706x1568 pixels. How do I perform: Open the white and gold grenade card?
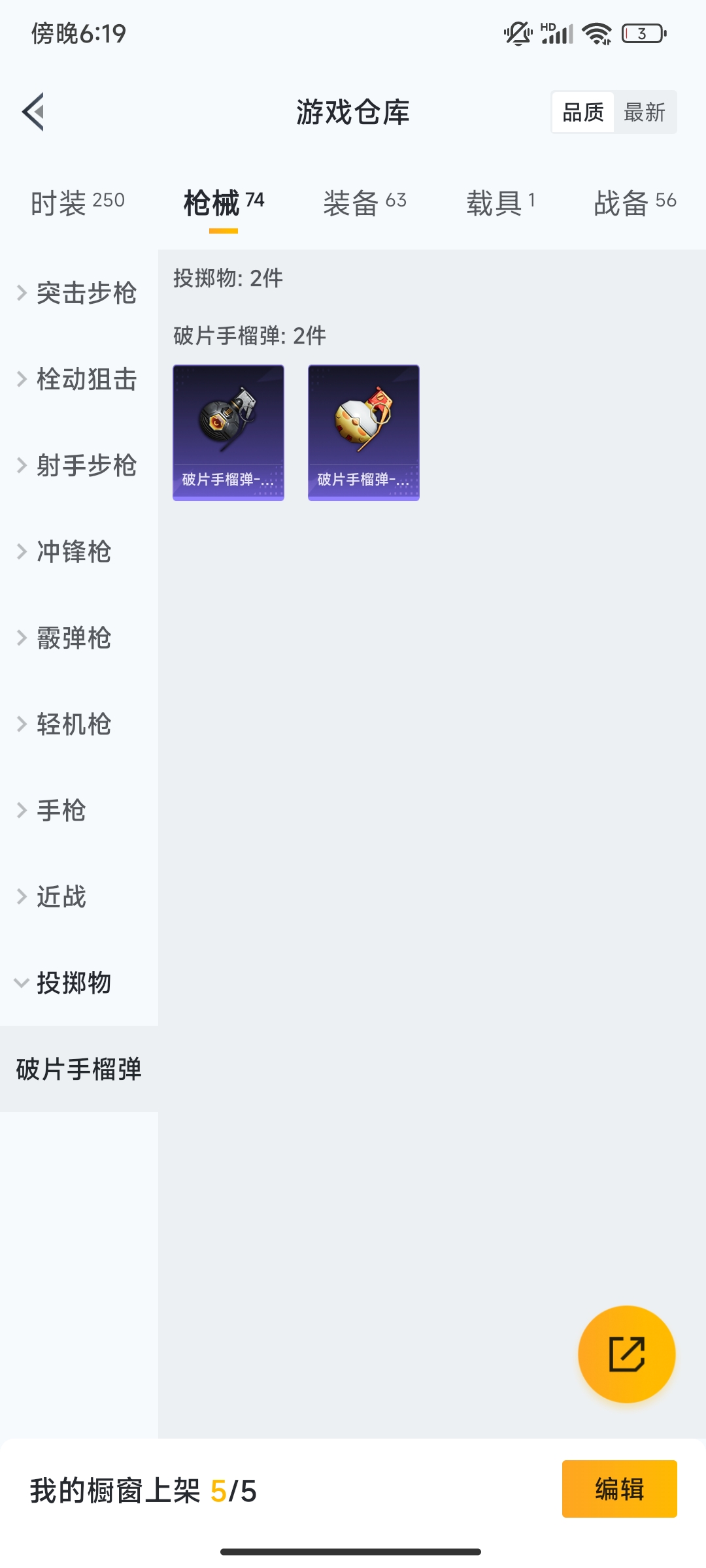363,433
